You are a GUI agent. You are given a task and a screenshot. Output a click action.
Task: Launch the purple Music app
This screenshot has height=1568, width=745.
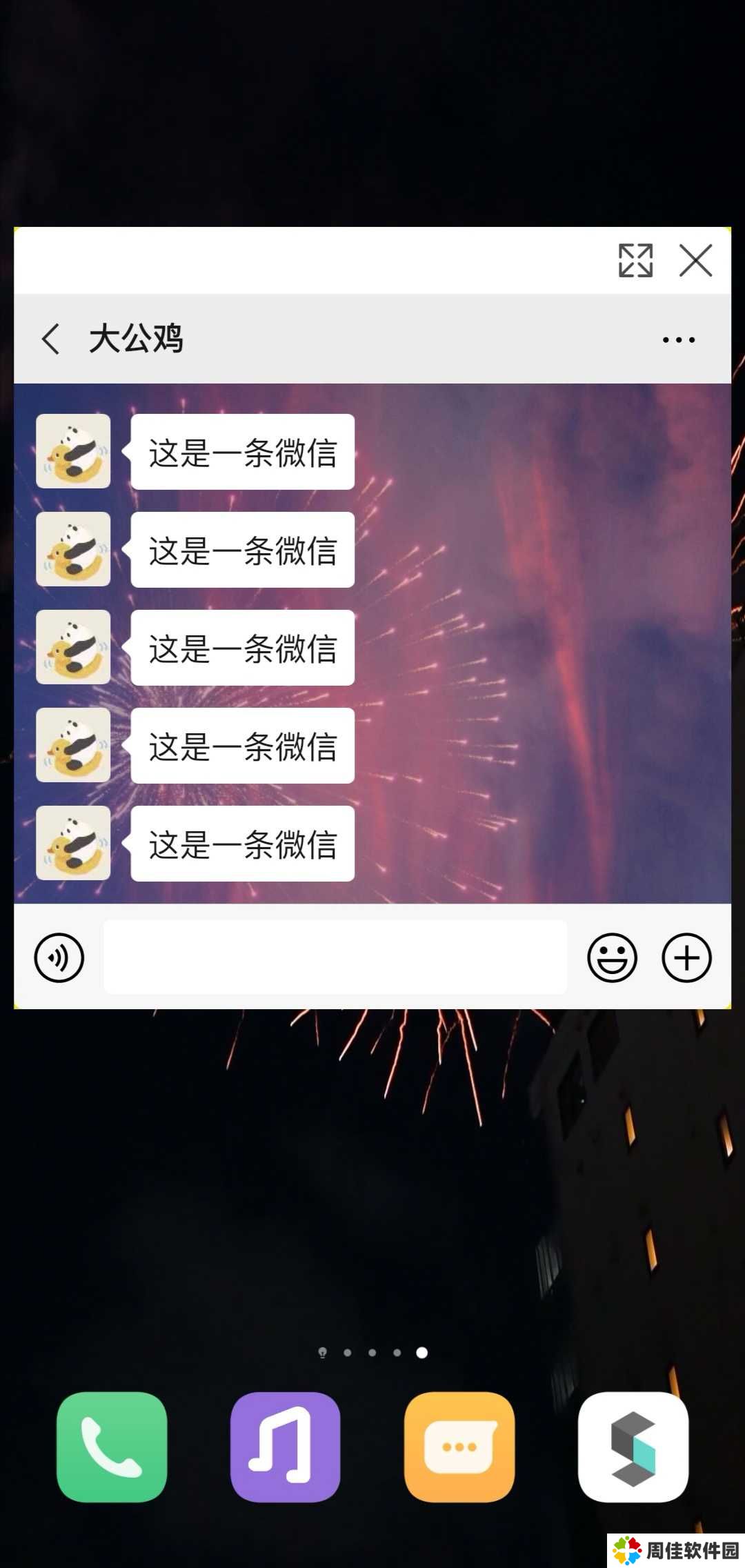tap(286, 1447)
